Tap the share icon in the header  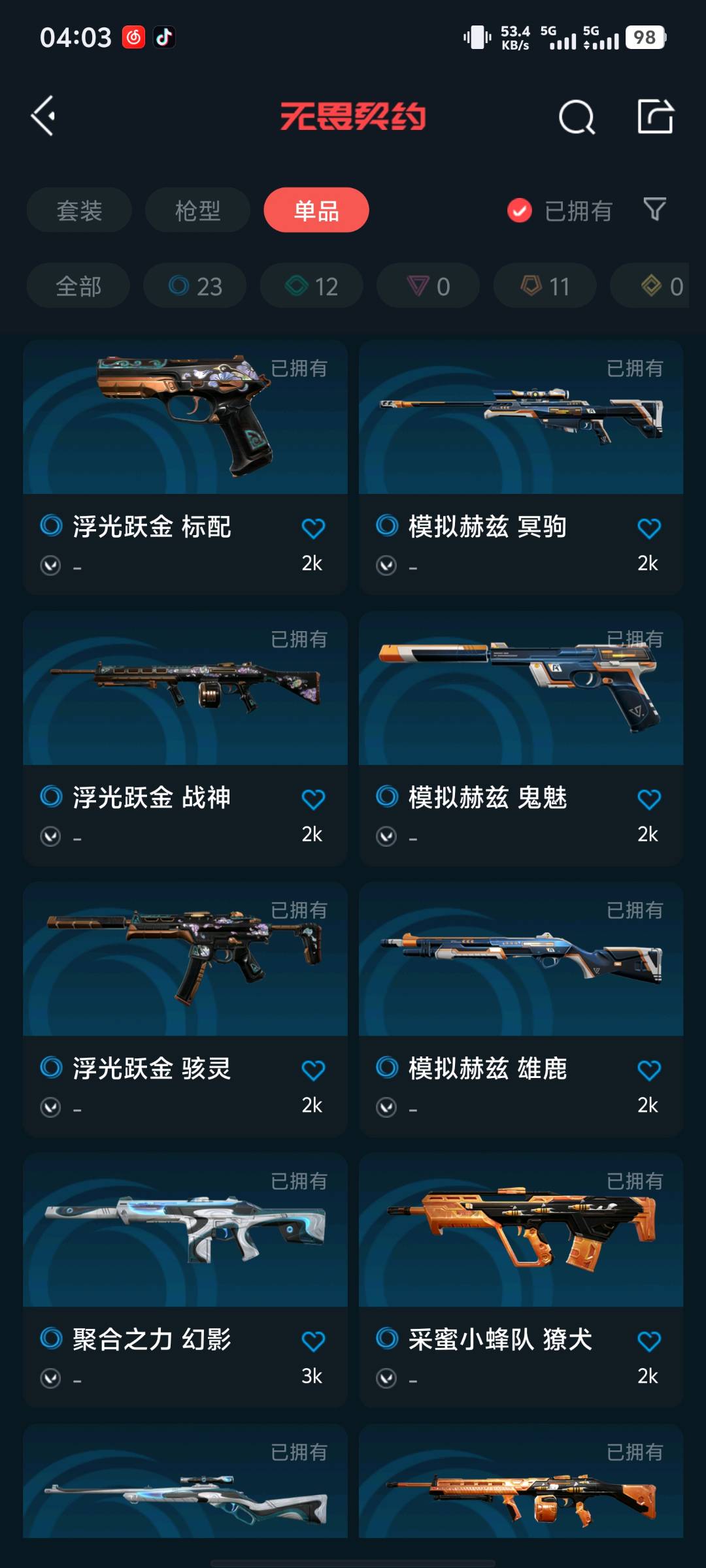click(x=655, y=116)
